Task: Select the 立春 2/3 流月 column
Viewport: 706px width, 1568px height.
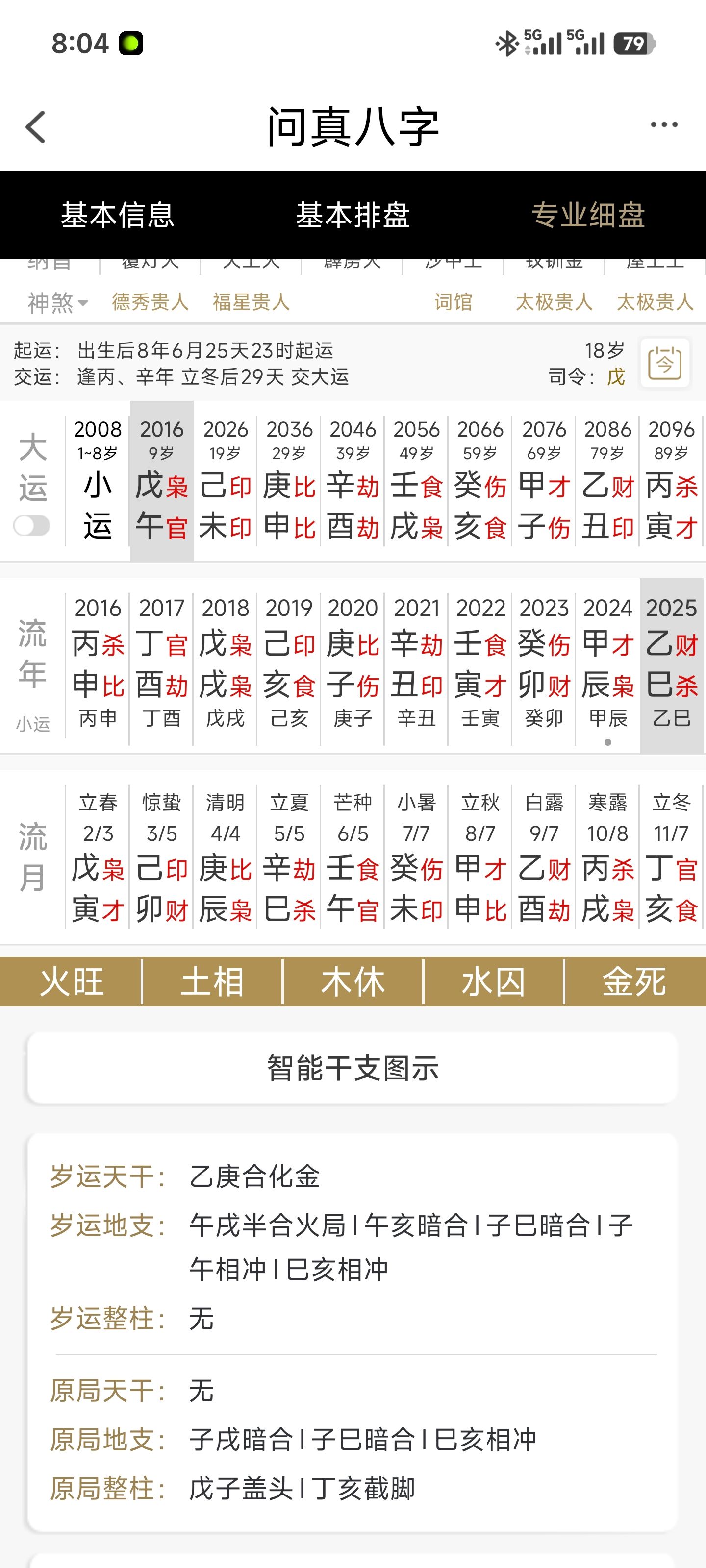Action: 98,855
